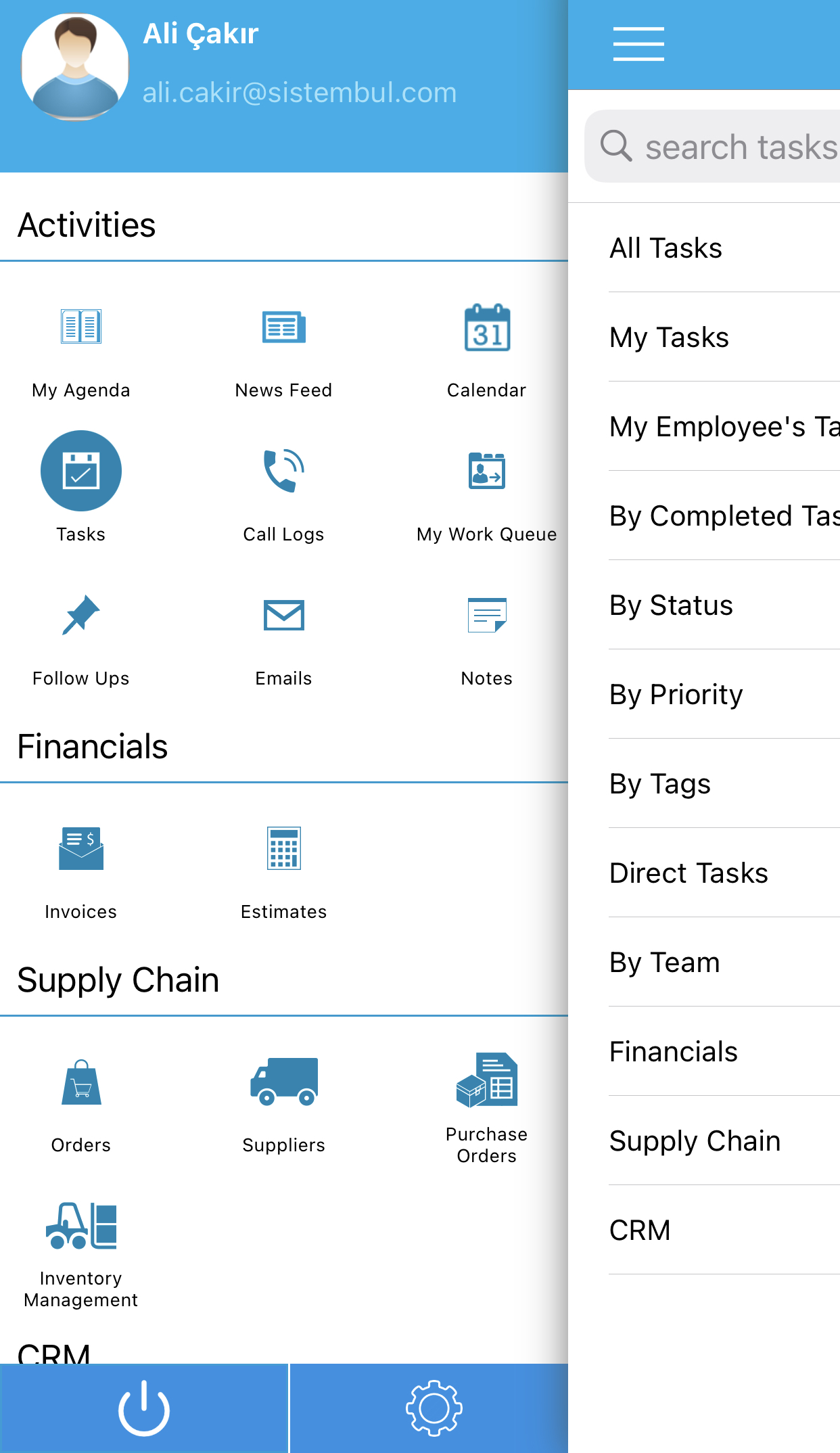This screenshot has width=840, height=1453.
Task: Tap the hamburger menu button
Action: [638, 44]
